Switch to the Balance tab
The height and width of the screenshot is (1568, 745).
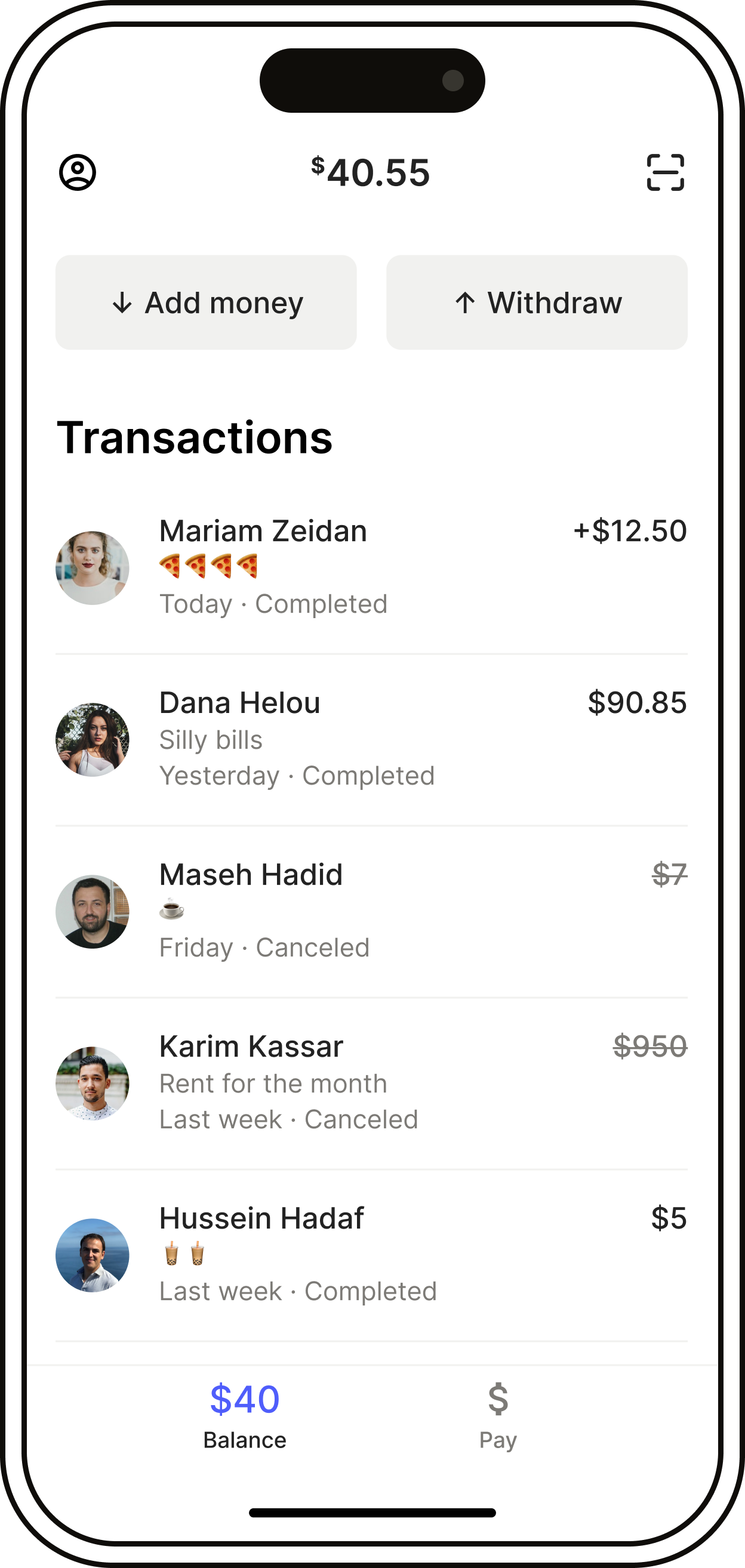tap(245, 1415)
